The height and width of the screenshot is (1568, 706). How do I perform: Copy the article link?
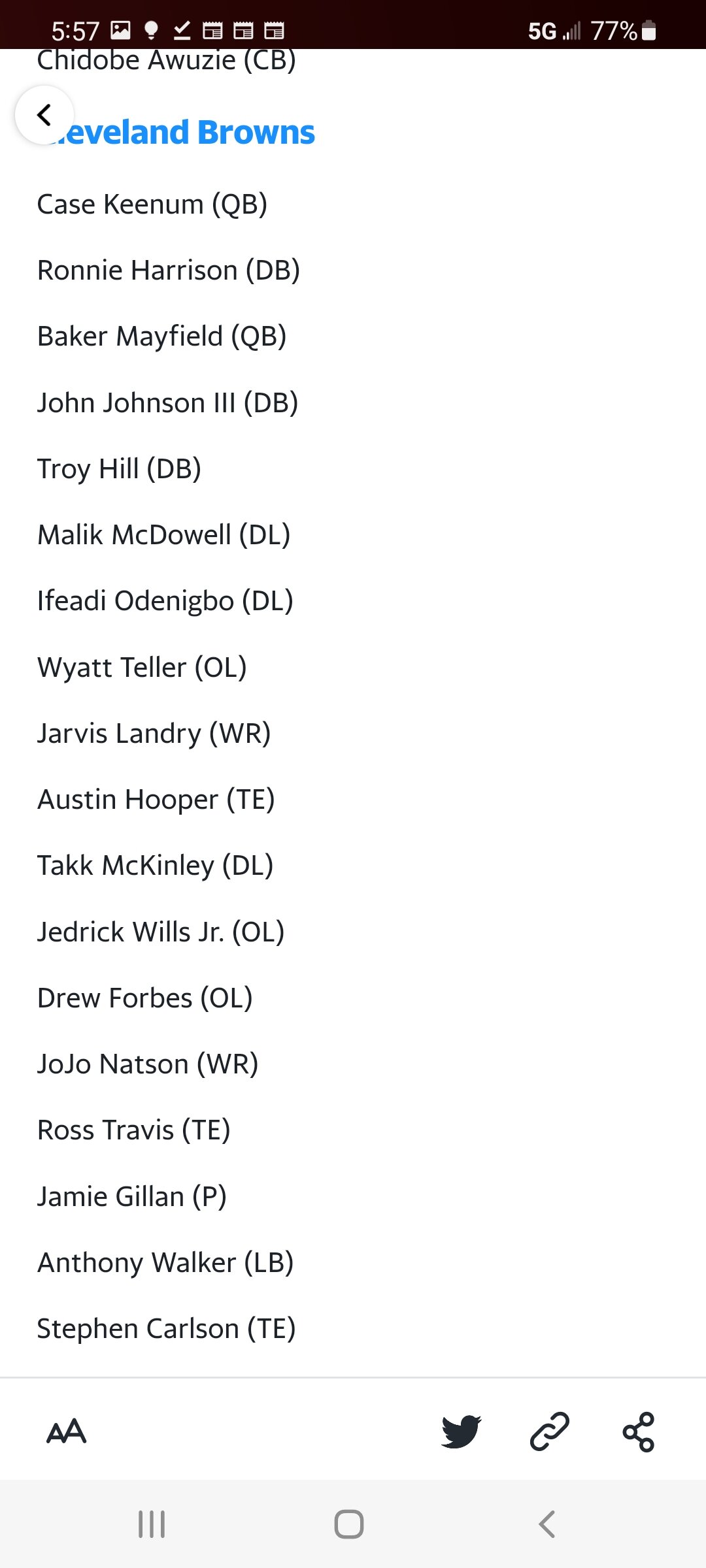pyautogui.click(x=550, y=1431)
